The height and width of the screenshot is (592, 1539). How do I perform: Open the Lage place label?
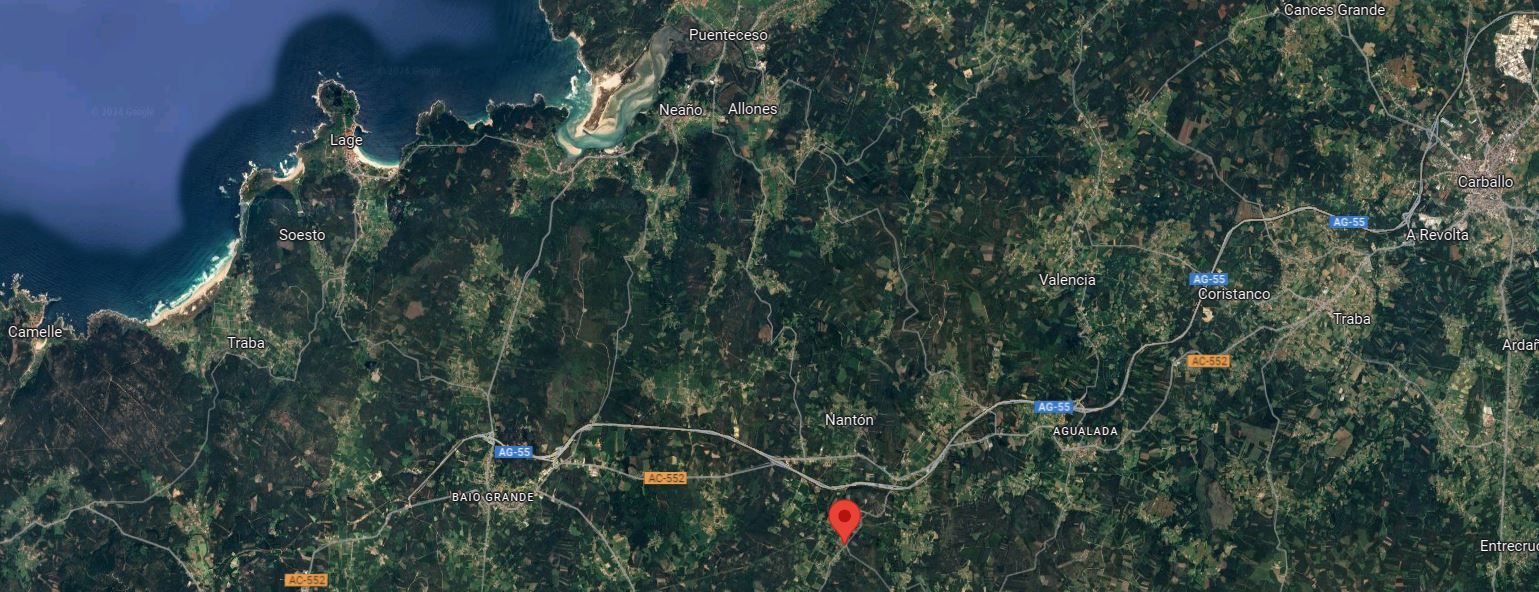pyautogui.click(x=346, y=140)
